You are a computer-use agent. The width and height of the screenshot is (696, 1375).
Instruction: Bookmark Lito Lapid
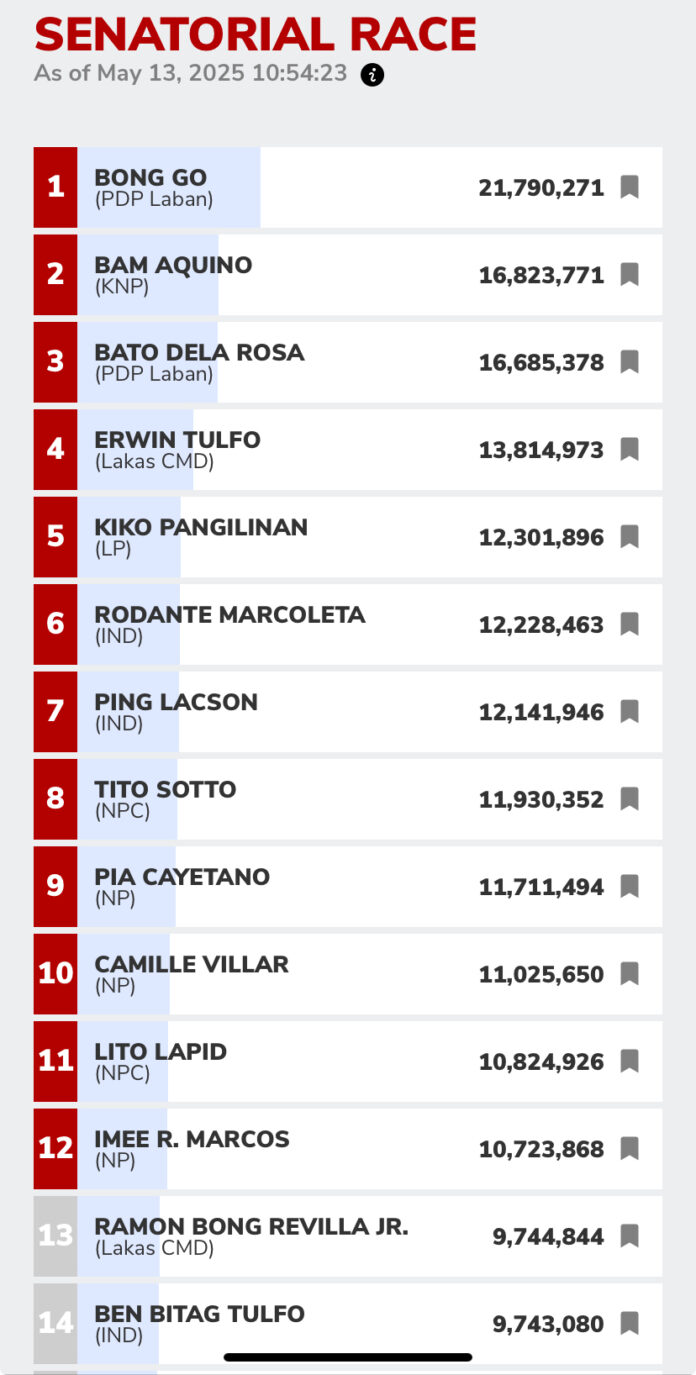point(629,1061)
